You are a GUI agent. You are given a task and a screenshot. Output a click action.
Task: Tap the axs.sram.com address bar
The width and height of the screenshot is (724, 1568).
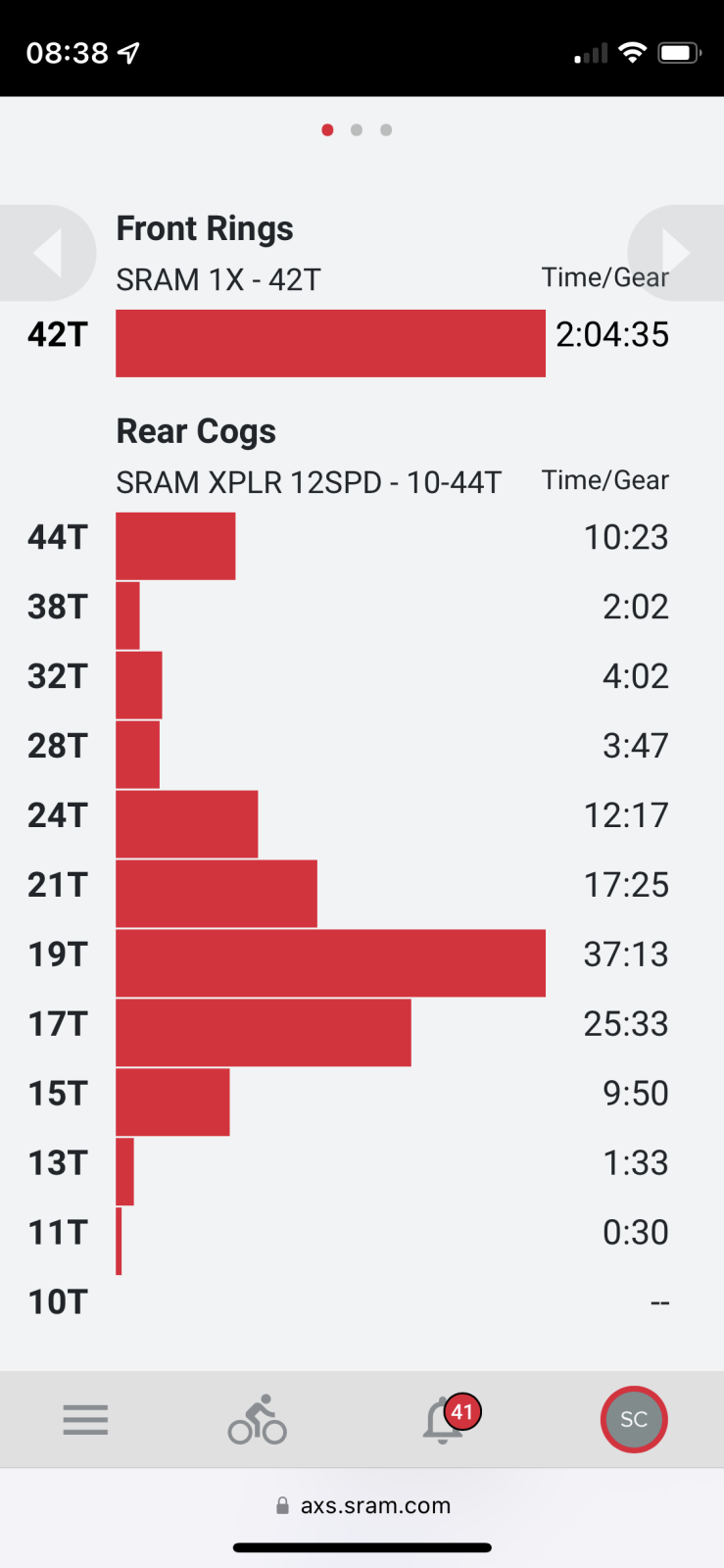362,1505
